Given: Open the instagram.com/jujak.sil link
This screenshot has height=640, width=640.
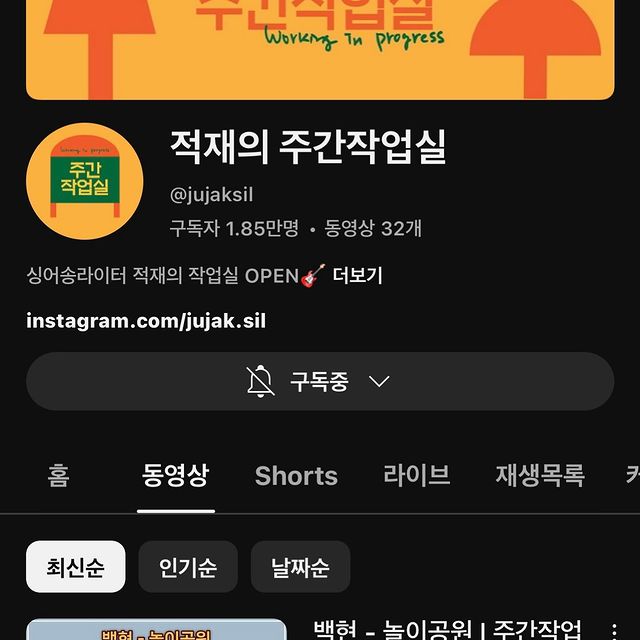Looking at the screenshot, I should 146,321.
